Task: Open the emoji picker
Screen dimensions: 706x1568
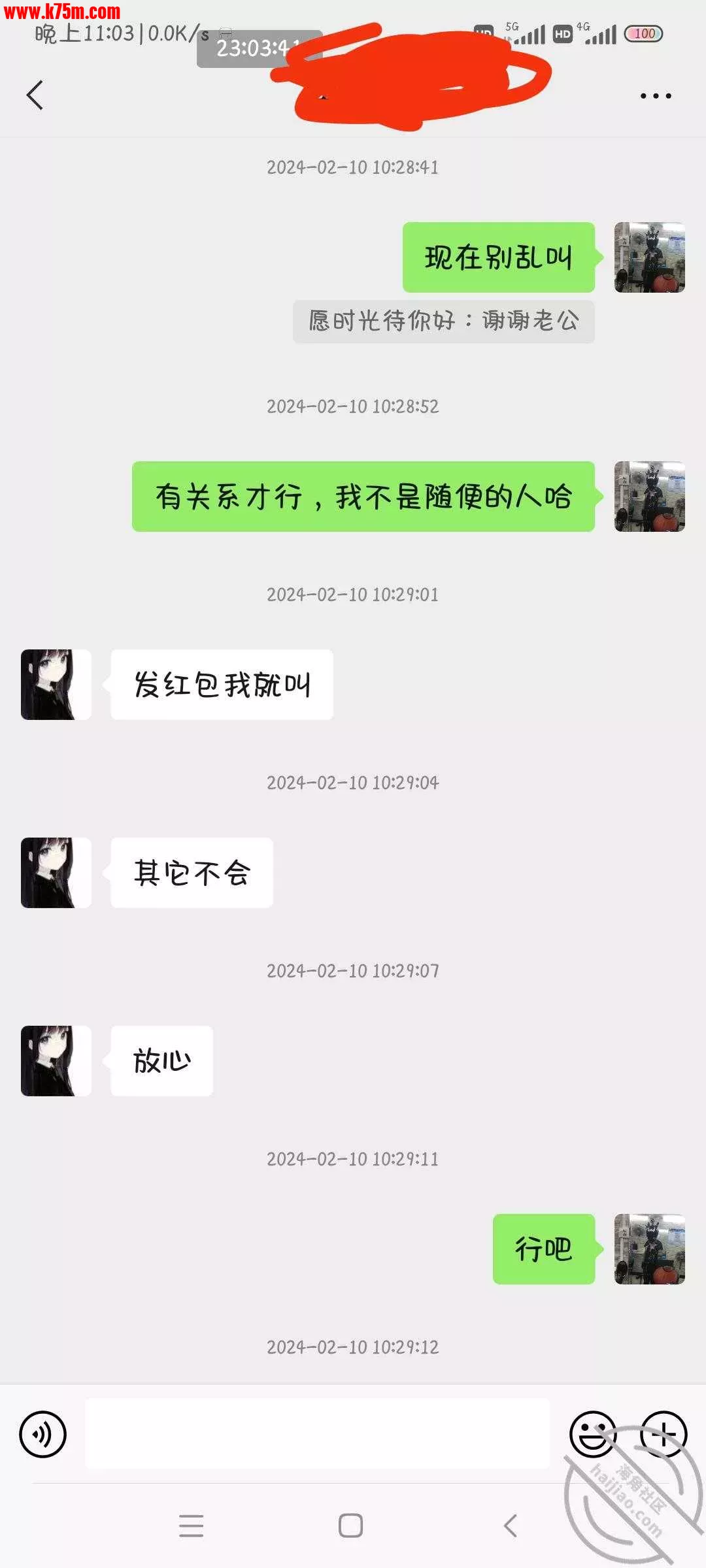Action: pyautogui.click(x=592, y=1434)
